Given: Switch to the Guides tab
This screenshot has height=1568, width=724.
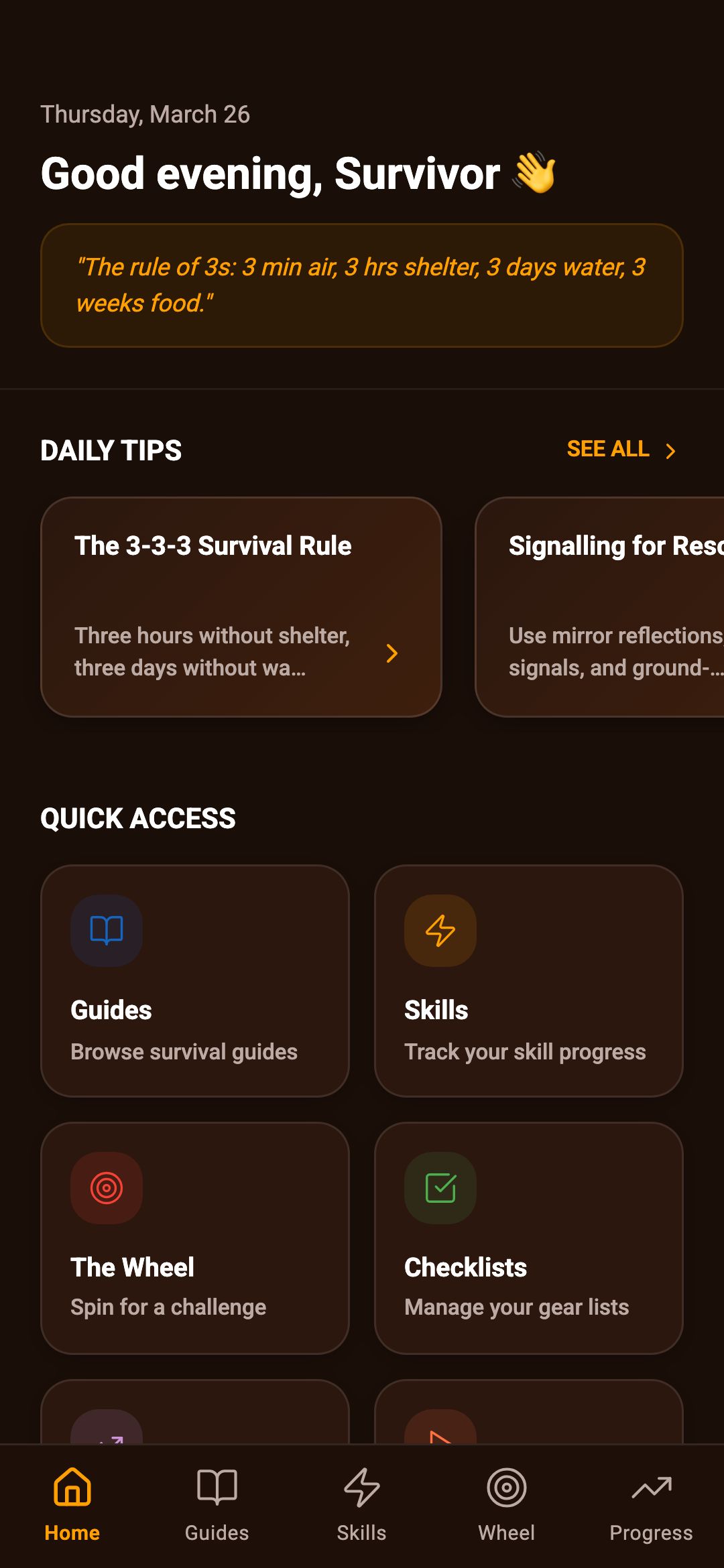Looking at the screenshot, I should 217,1504.
